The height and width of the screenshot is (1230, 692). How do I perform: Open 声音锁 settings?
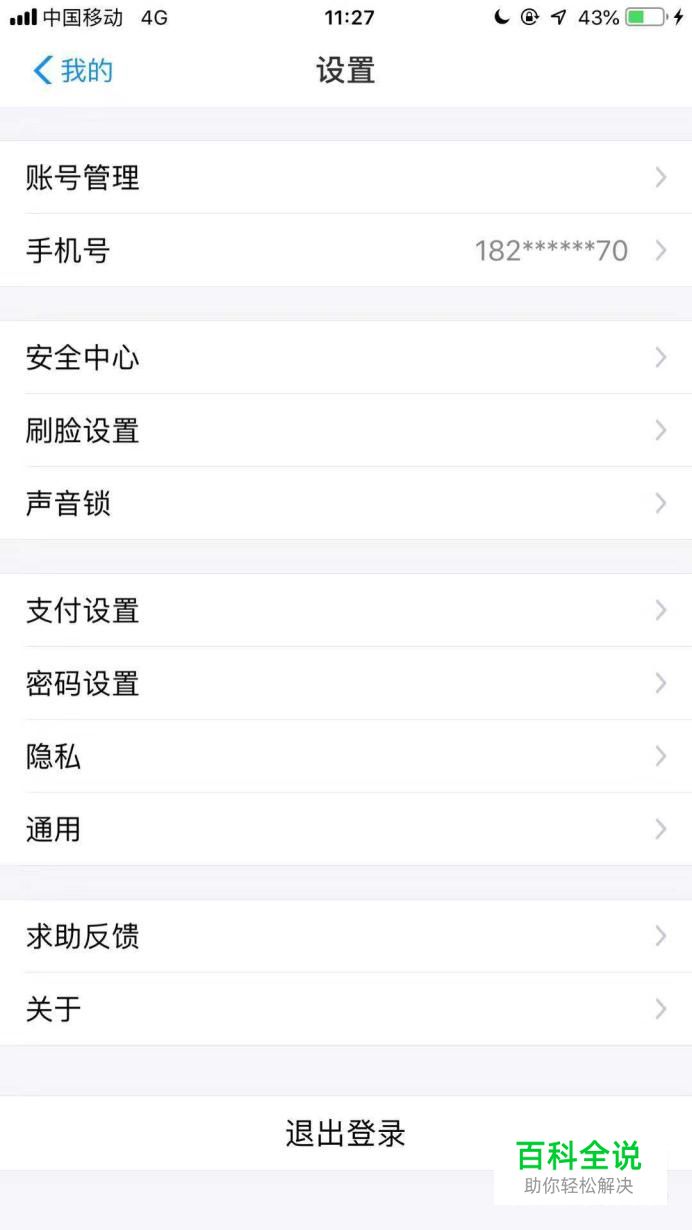pyautogui.click(x=346, y=504)
